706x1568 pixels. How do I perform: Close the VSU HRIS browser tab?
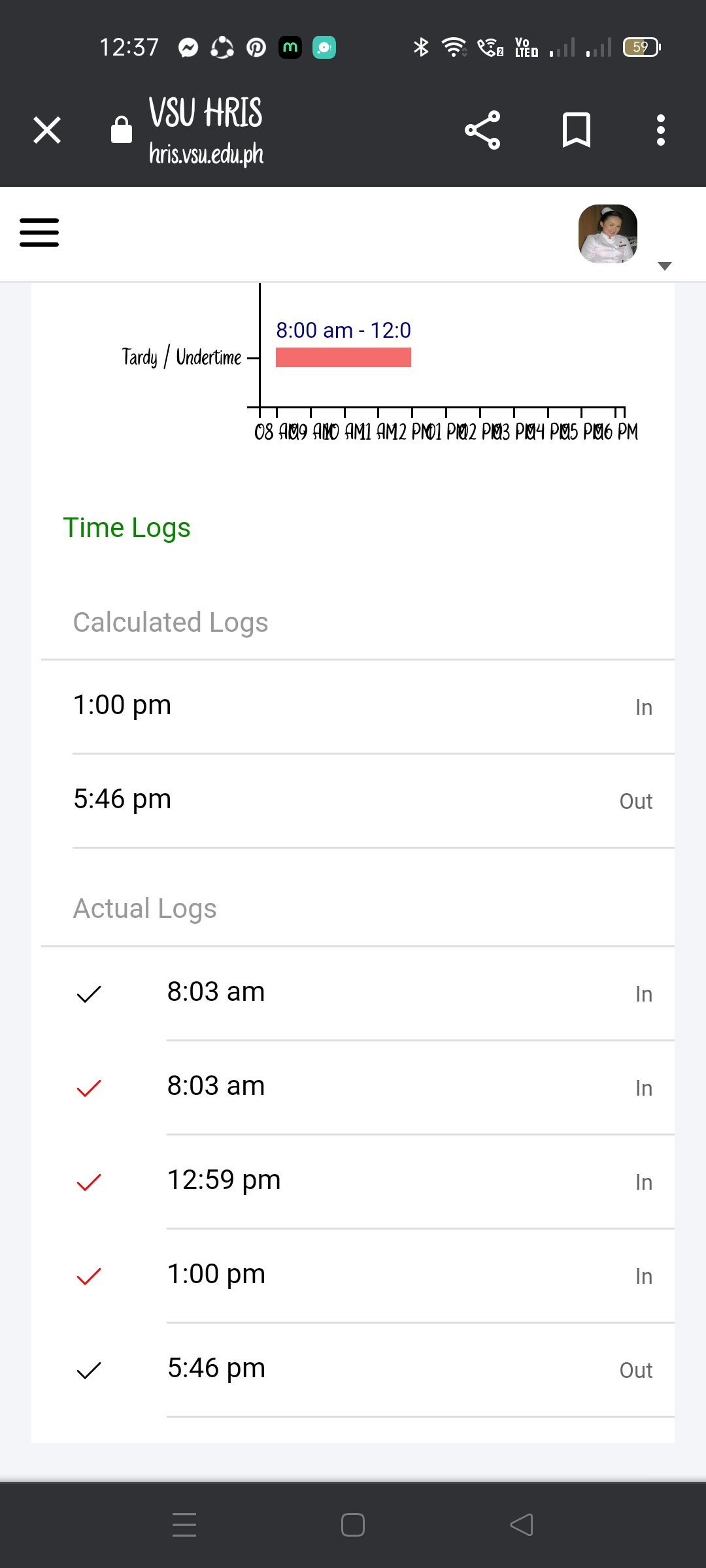tap(47, 130)
